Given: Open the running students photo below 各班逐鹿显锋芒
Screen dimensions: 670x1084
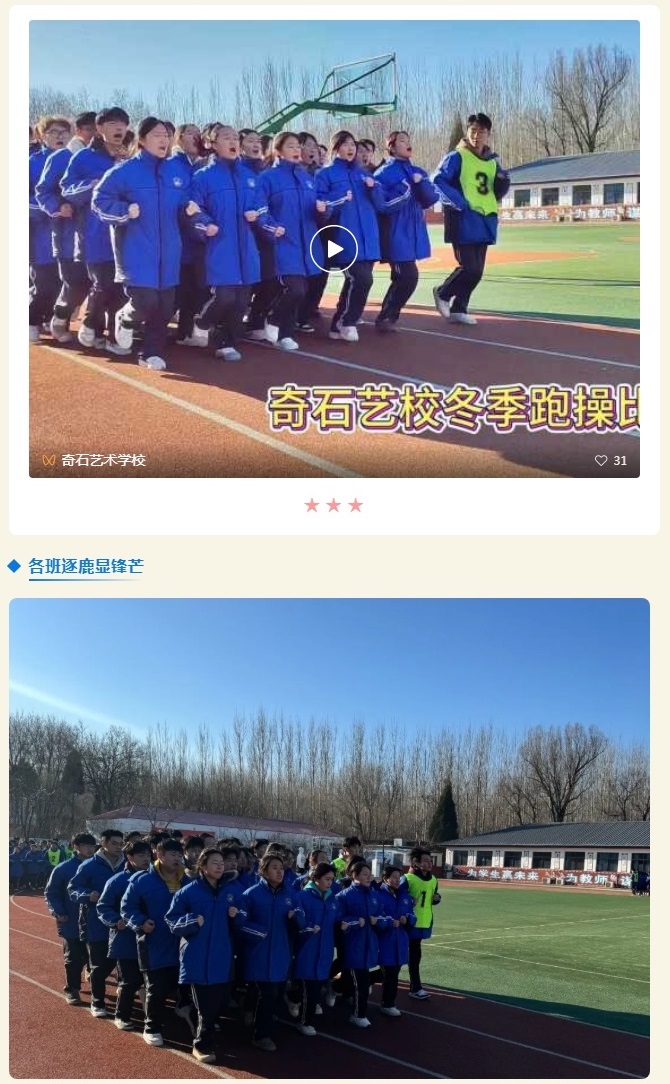Looking at the screenshot, I should tap(329, 837).
